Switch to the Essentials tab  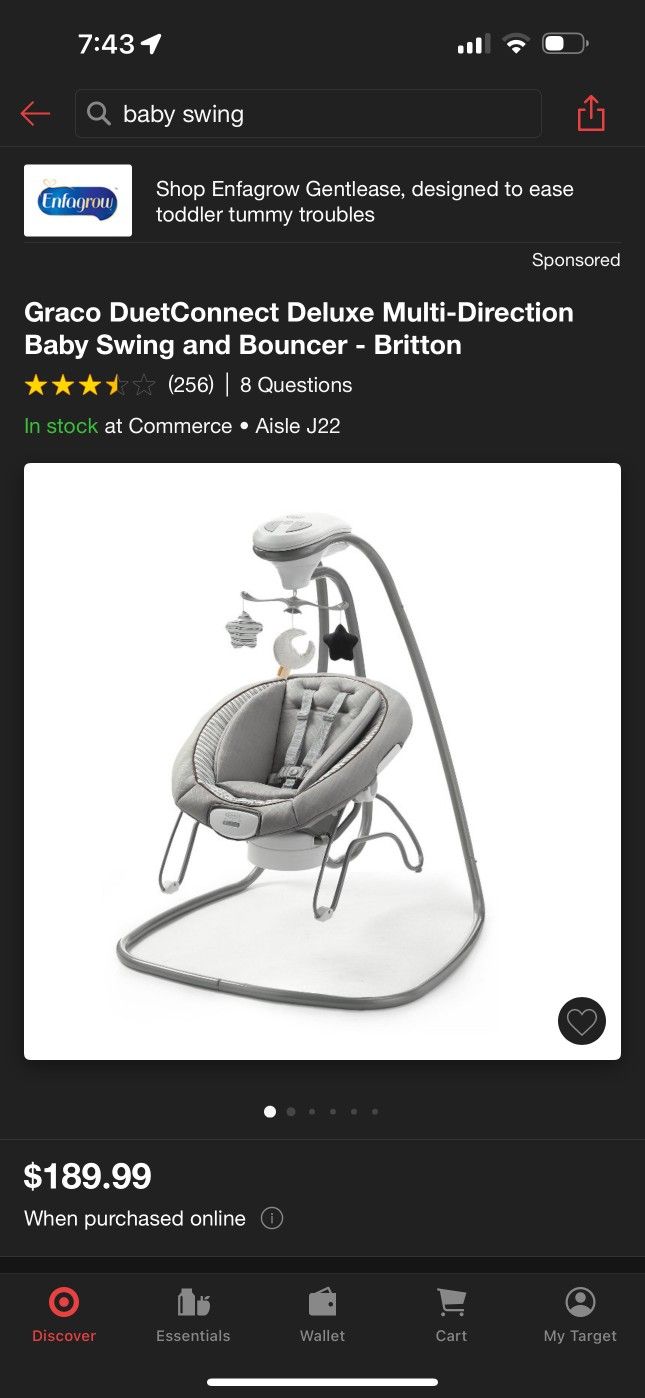(193, 1314)
